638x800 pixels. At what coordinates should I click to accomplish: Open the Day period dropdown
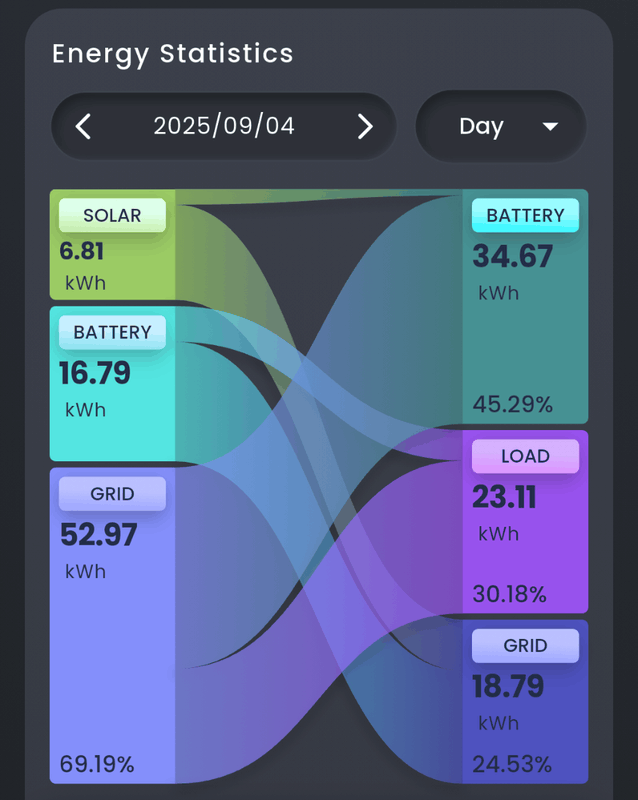pos(501,126)
